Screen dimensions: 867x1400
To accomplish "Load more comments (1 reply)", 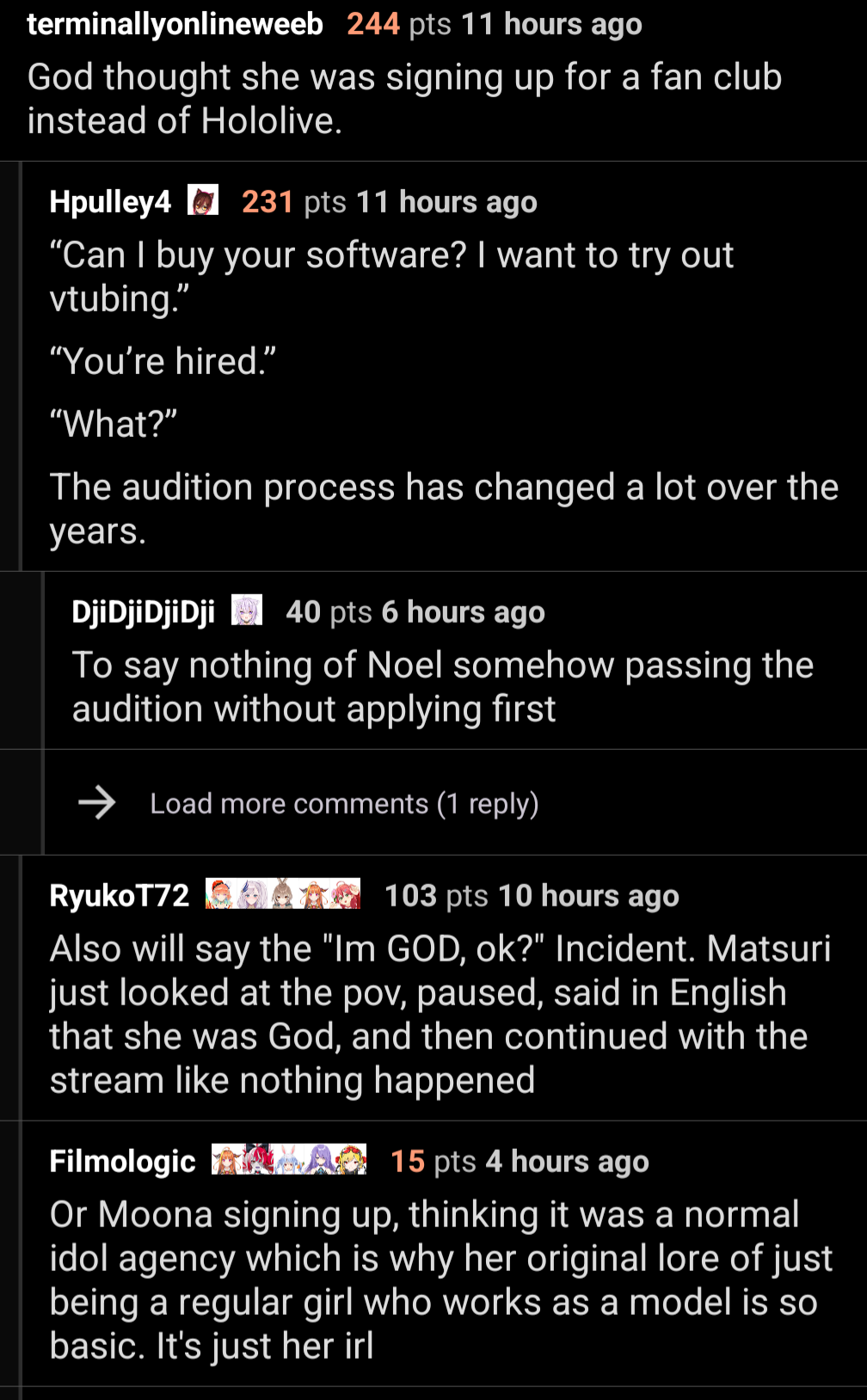I will [x=344, y=803].
